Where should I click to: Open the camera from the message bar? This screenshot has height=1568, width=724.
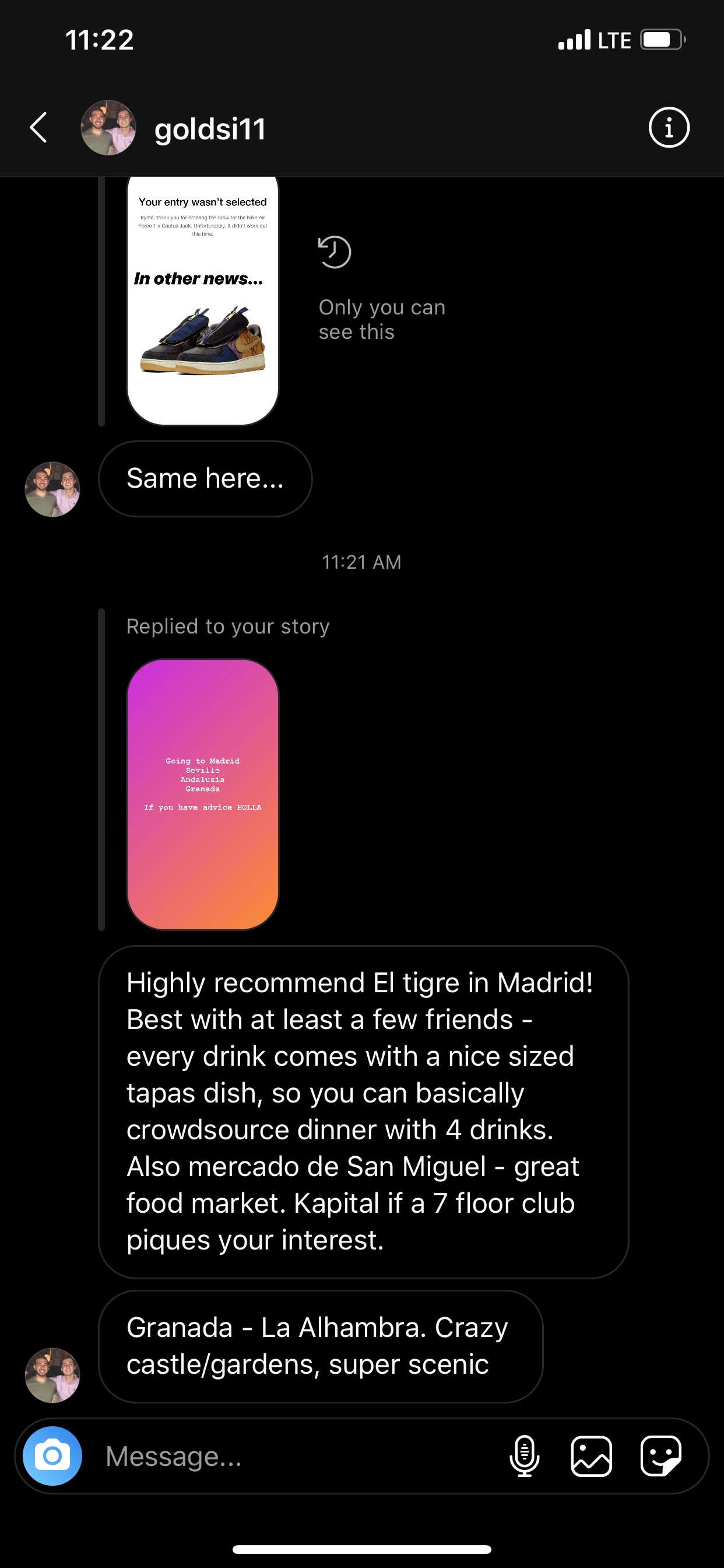pos(52,1455)
